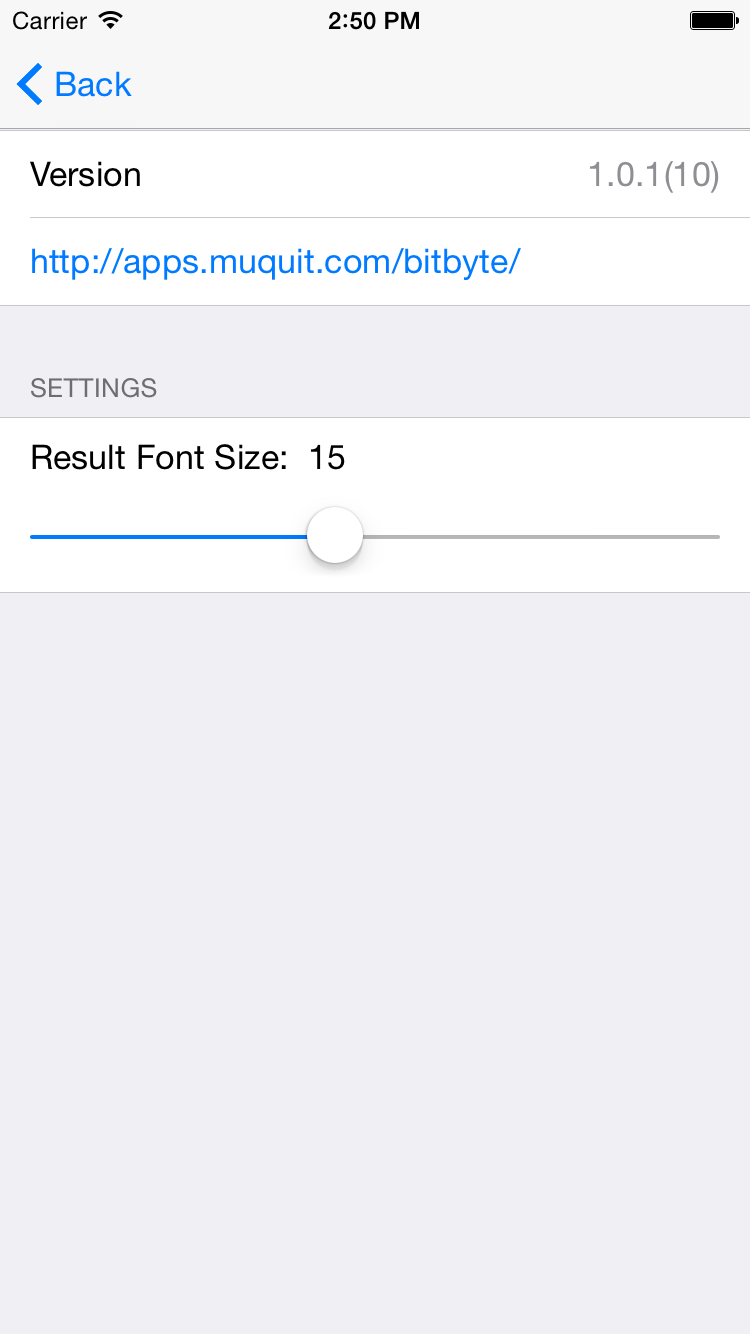Go back using the Back button
The width and height of the screenshot is (750, 1334).
(75, 85)
